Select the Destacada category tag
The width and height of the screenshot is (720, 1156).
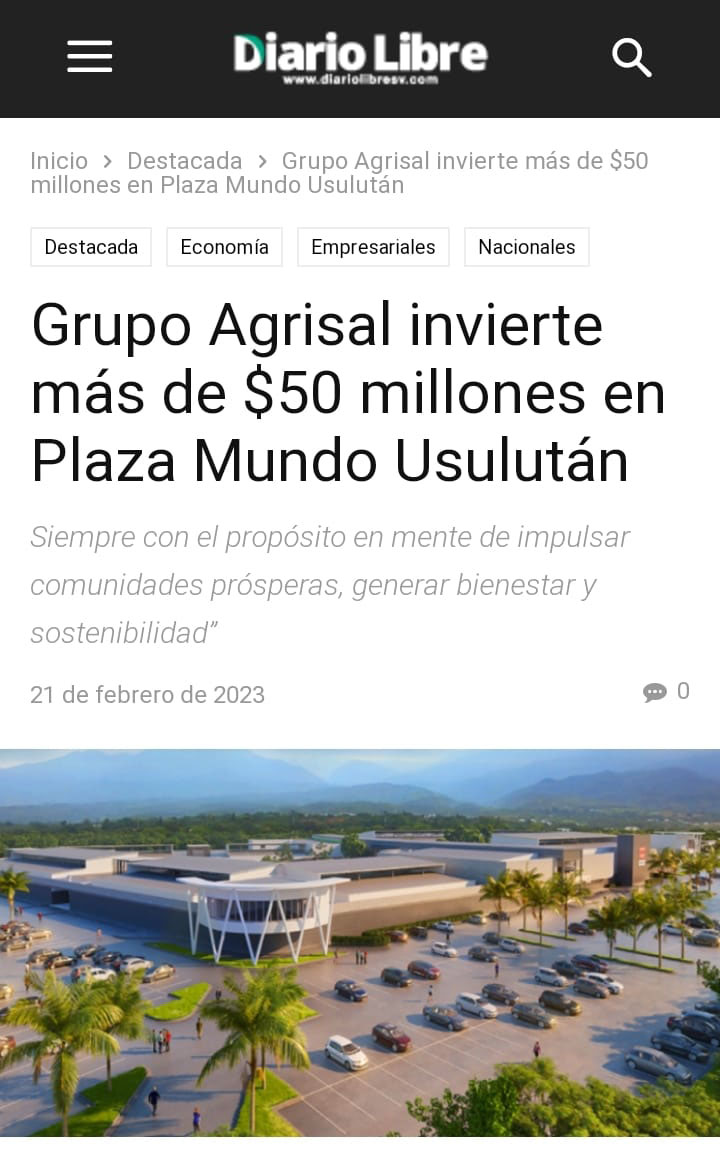click(91, 247)
